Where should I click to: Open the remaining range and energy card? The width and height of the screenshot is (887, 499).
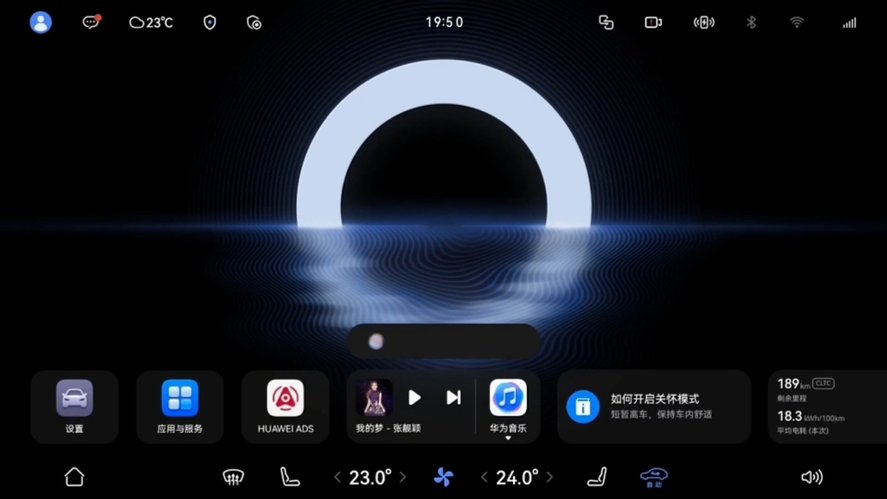(x=828, y=406)
